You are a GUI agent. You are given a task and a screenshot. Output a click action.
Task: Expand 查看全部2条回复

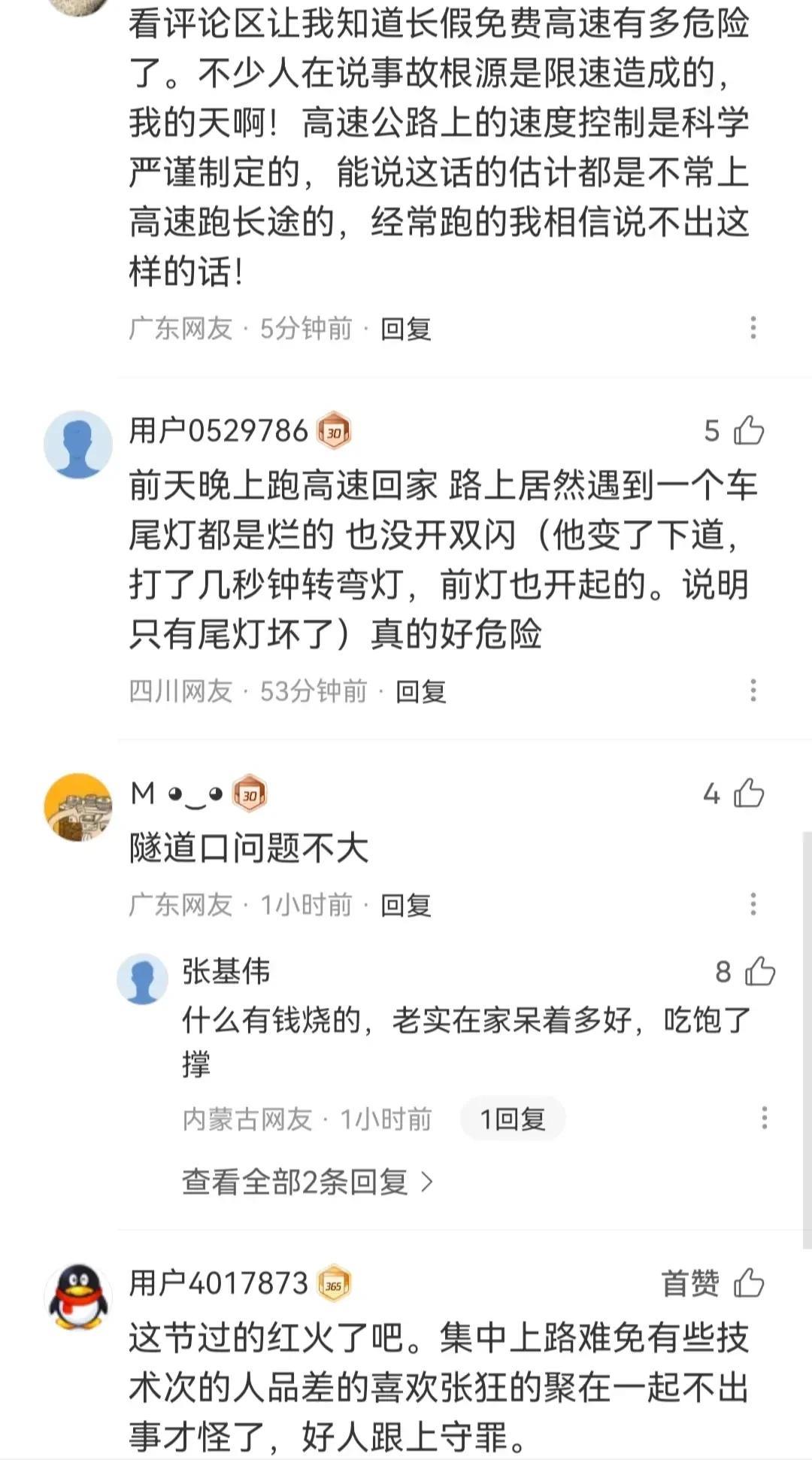coord(308,1182)
